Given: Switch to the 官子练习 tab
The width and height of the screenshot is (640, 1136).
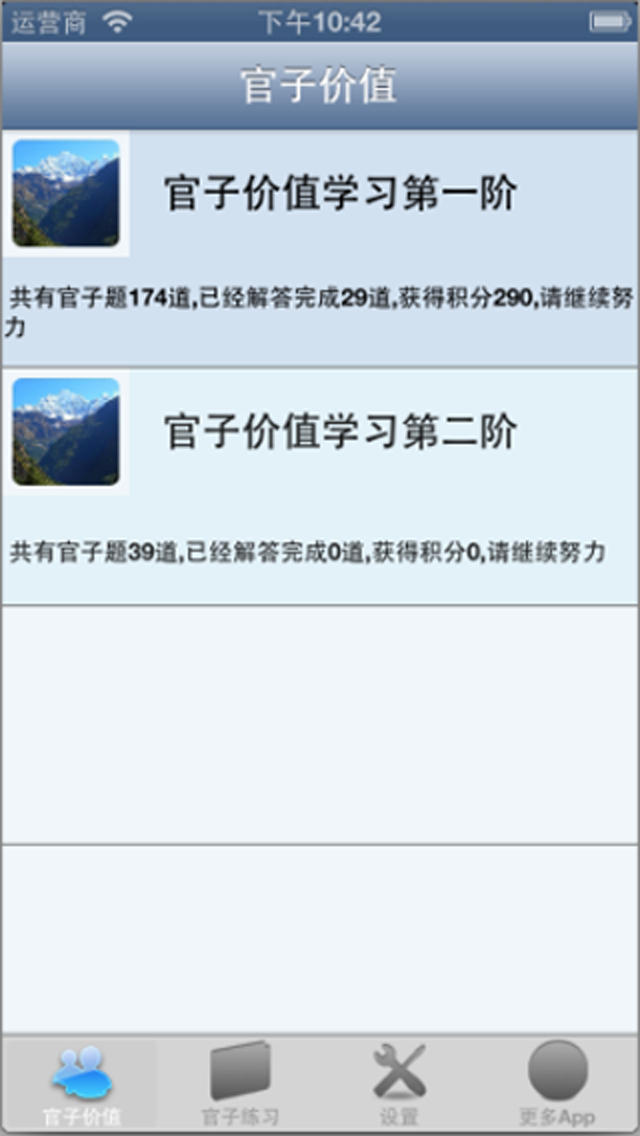Looking at the screenshot, I should (240, 1084).
